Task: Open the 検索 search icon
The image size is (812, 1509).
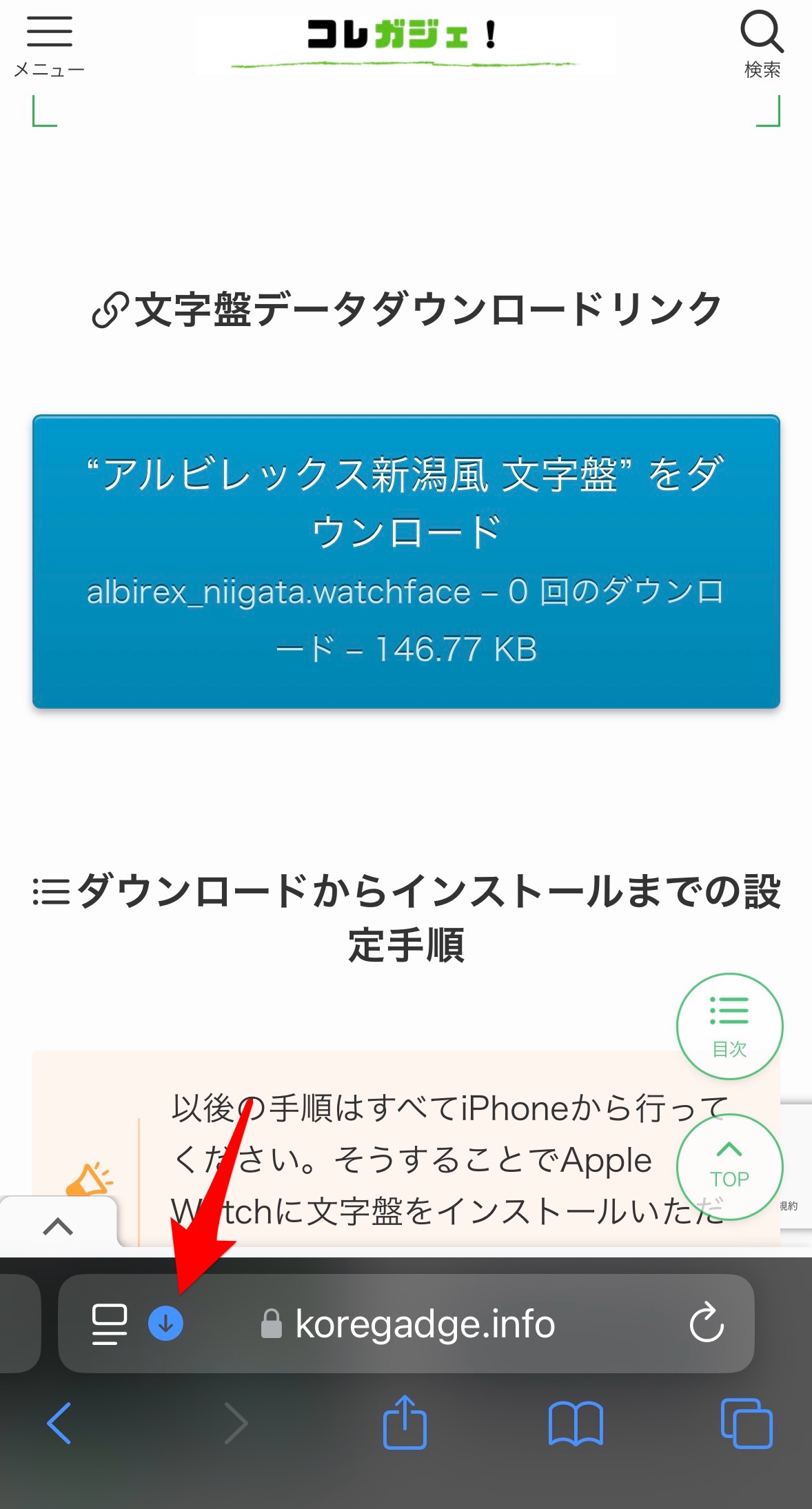Action: pos(762,44)
